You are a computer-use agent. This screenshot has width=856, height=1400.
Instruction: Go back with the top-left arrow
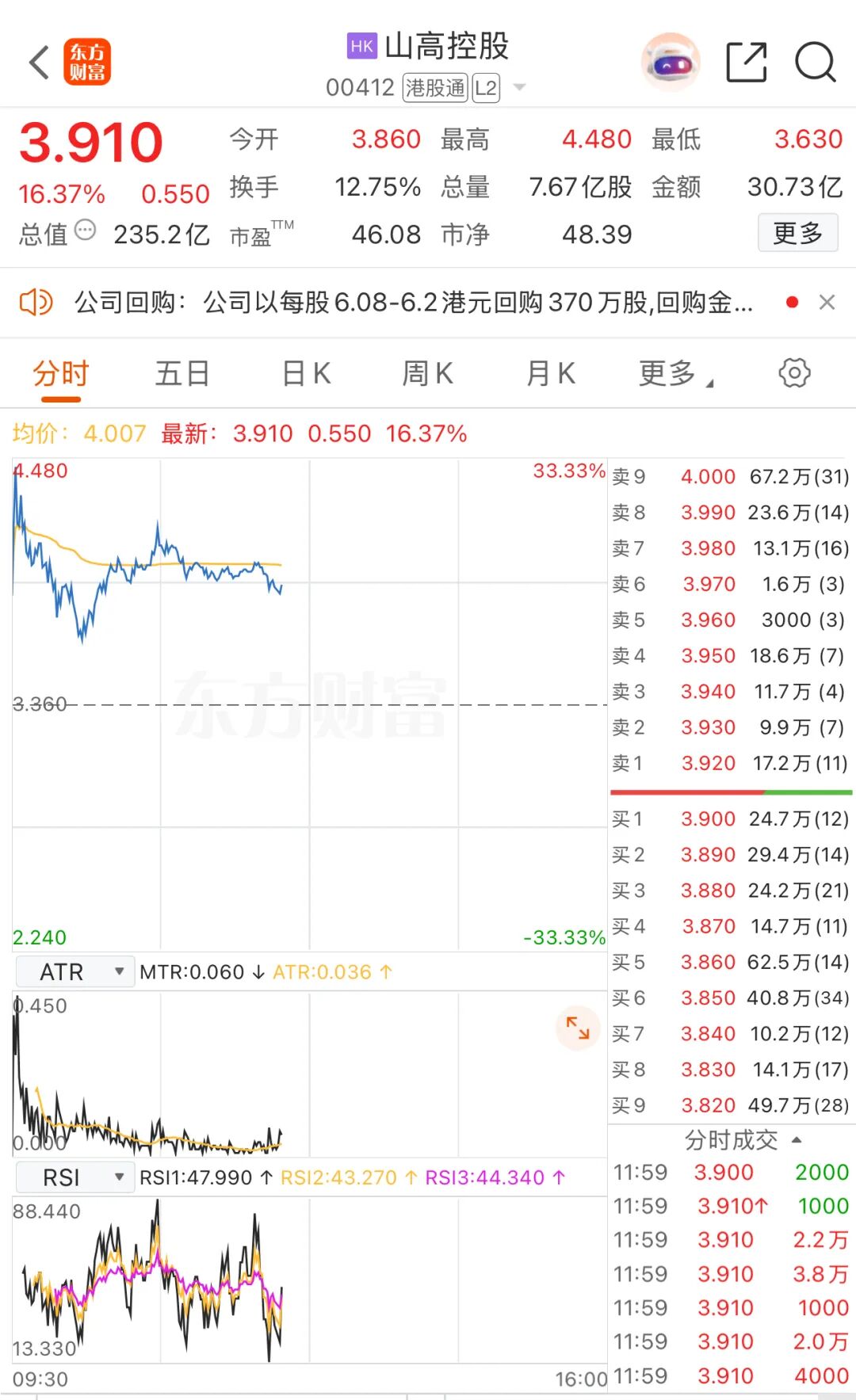tap(39, 63)
